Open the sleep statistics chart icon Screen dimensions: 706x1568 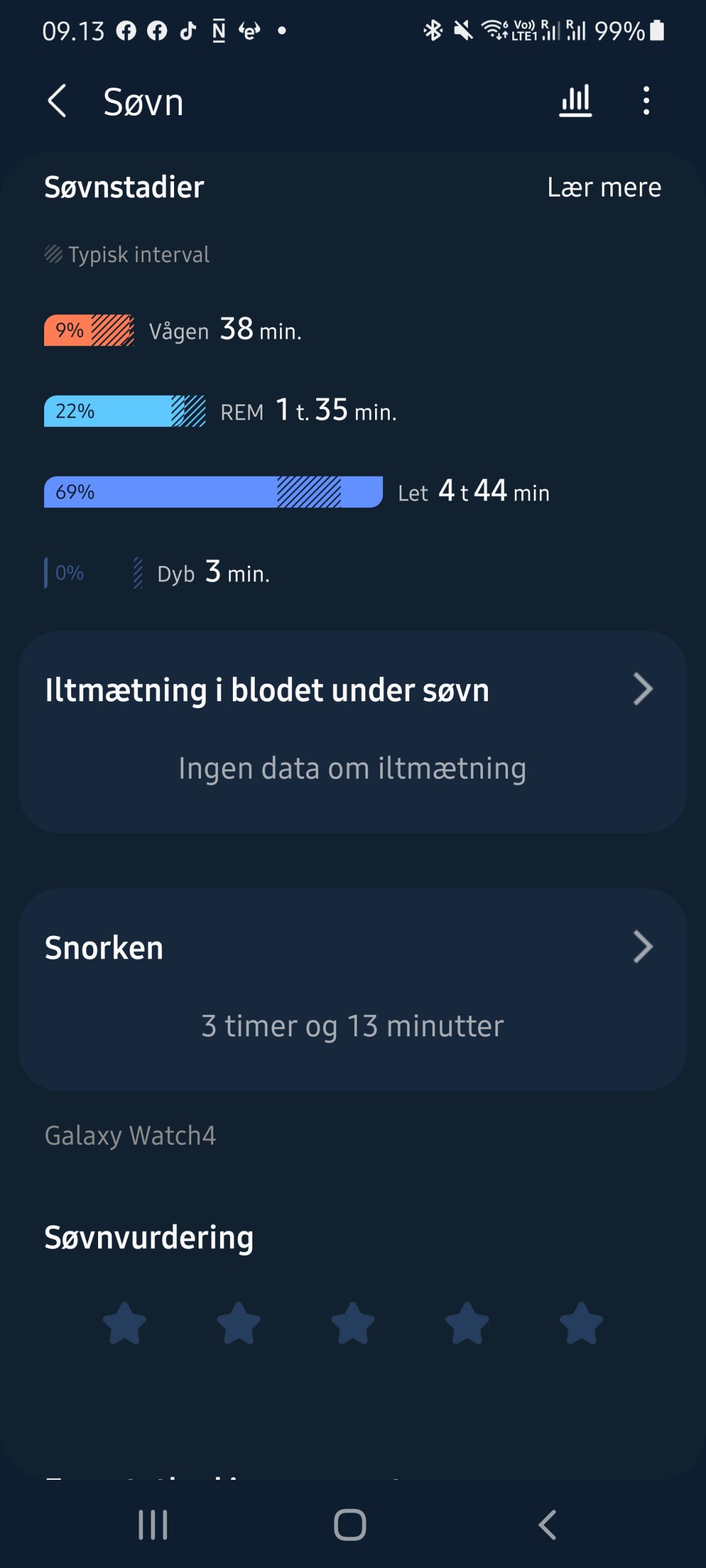click(575, 101)
